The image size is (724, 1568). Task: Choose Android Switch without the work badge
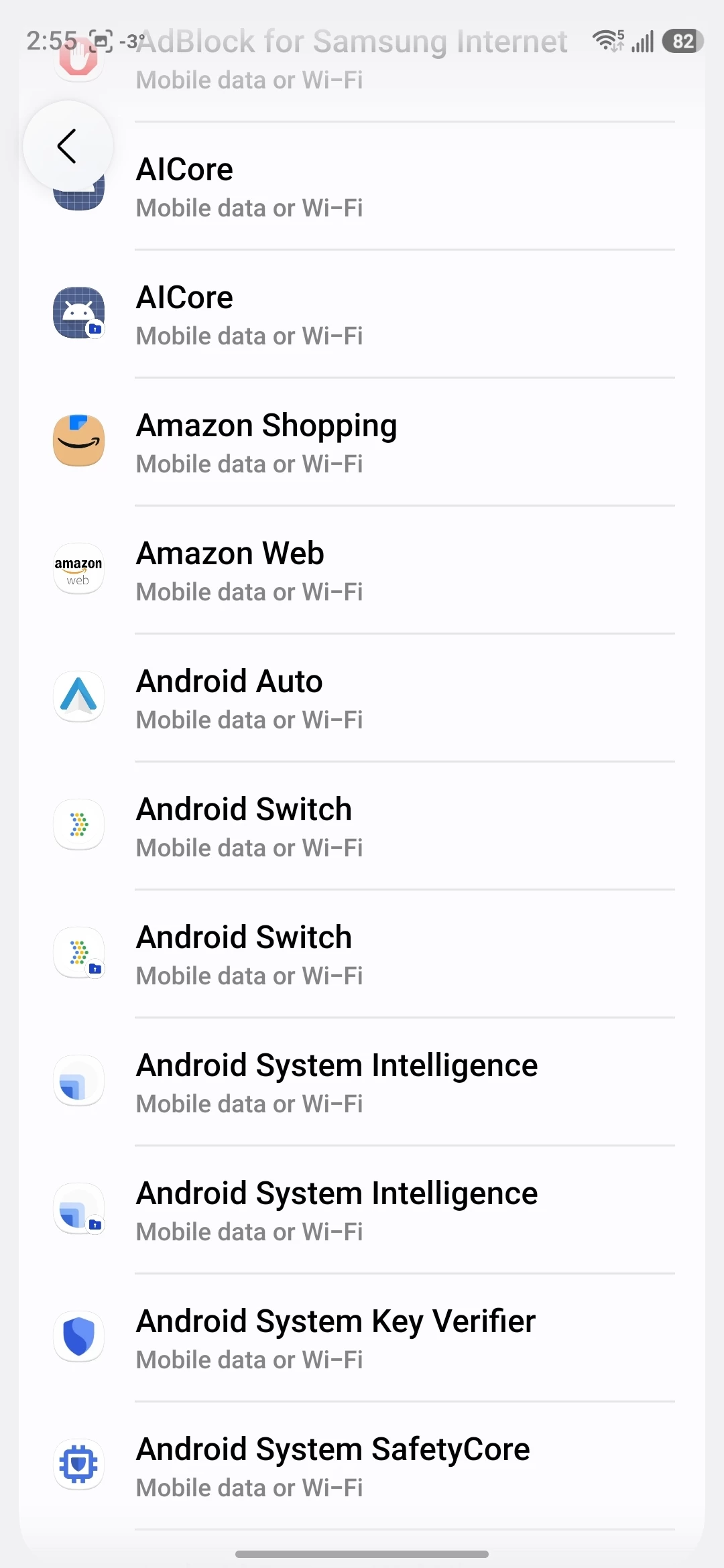click(362, 827)
